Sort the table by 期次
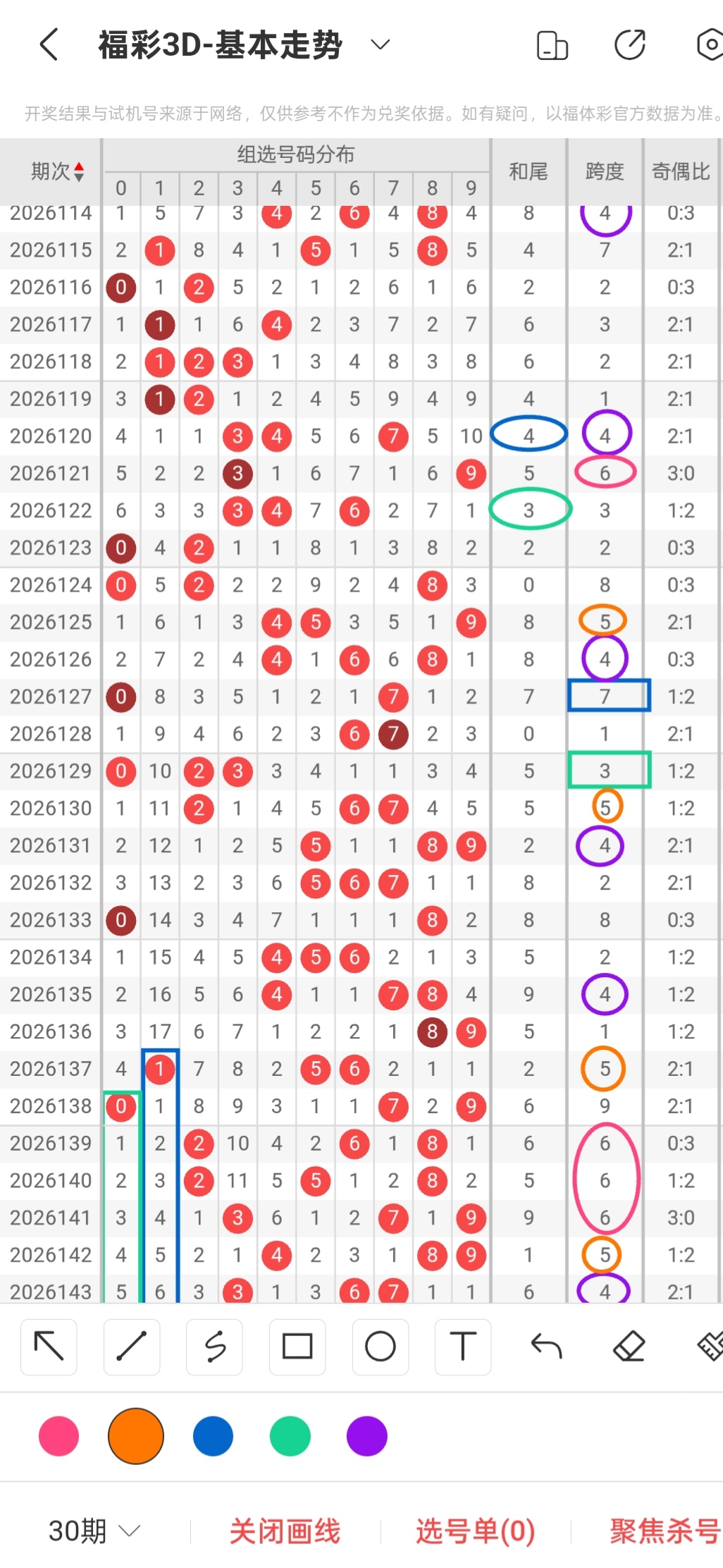This screenshot has width=723, height=1568. pyautogui.click(x=58, y=171)
